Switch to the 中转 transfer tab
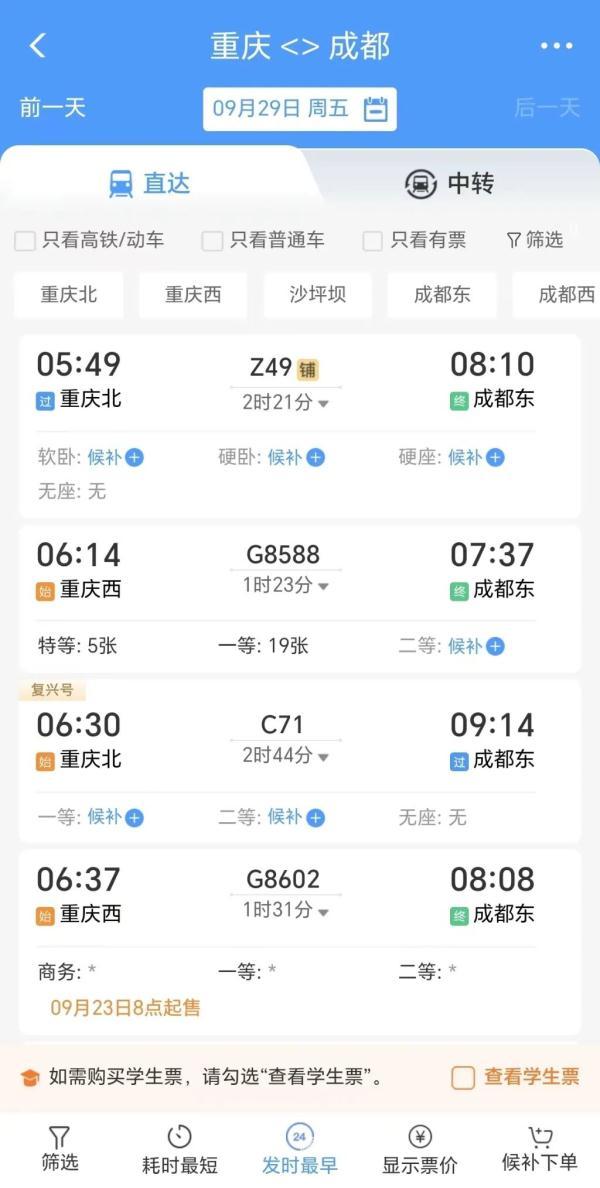The width and height of the screenshot is (600, 1188). pos(450,184)
